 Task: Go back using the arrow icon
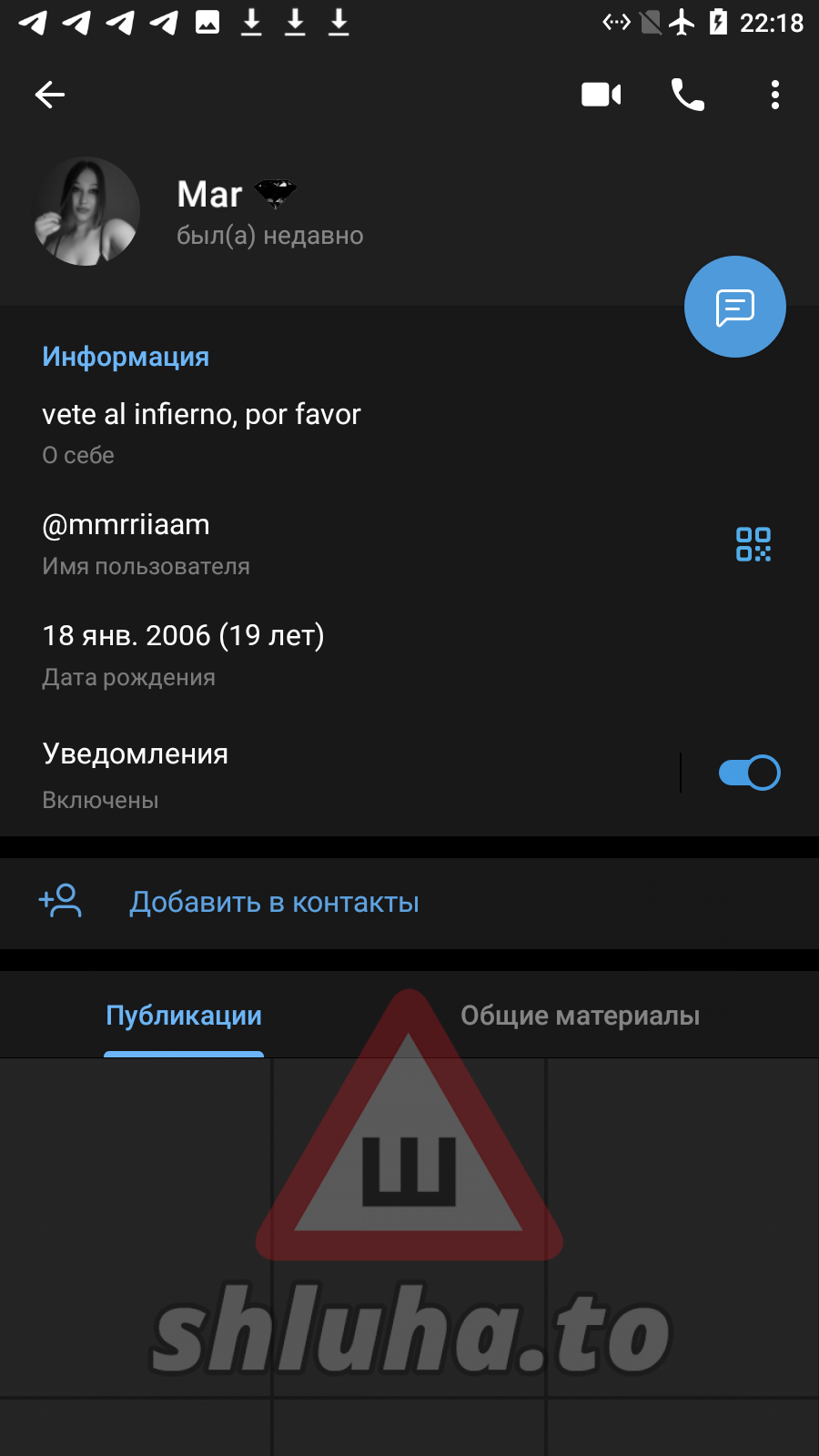(x=50, y=95)
